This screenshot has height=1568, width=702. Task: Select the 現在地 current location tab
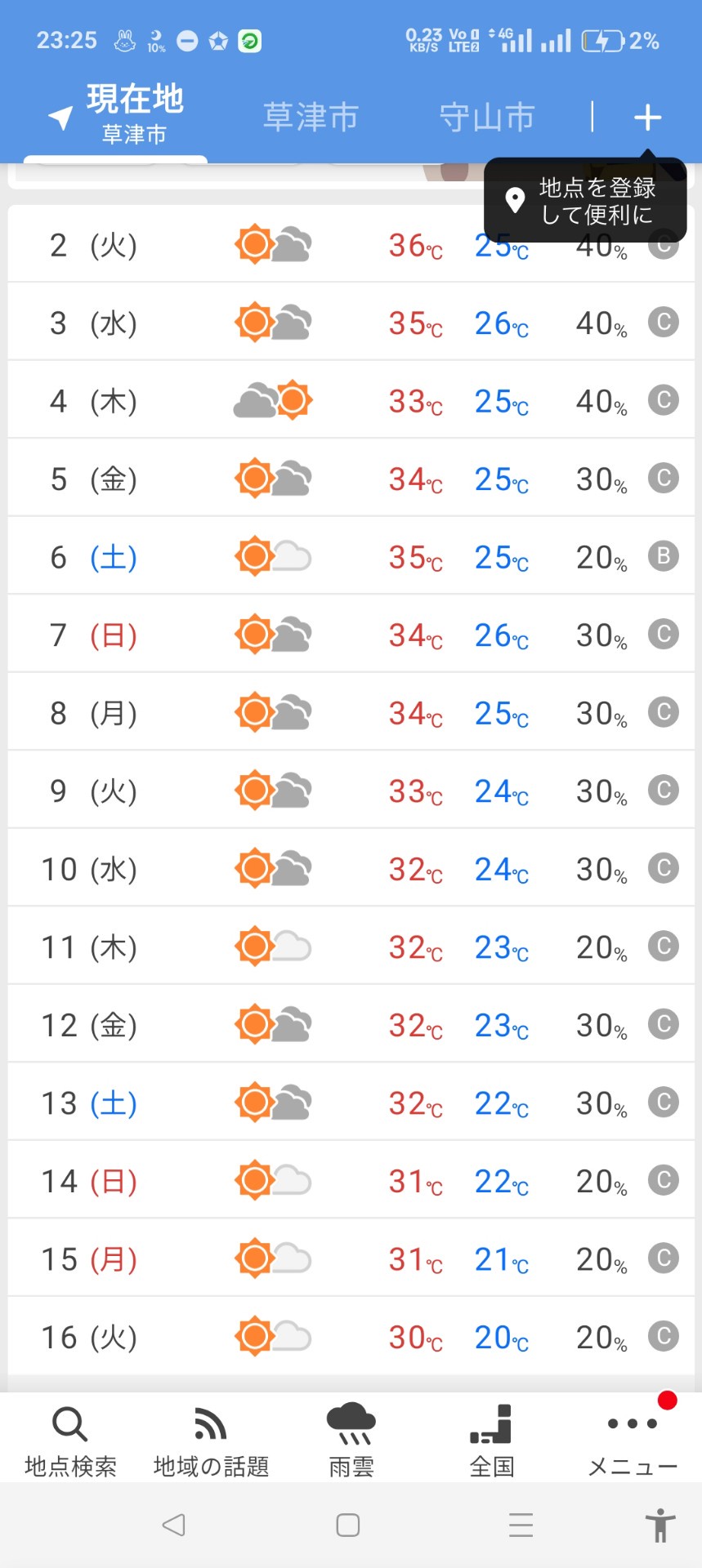pyautogui.click(x=117, y=116)
